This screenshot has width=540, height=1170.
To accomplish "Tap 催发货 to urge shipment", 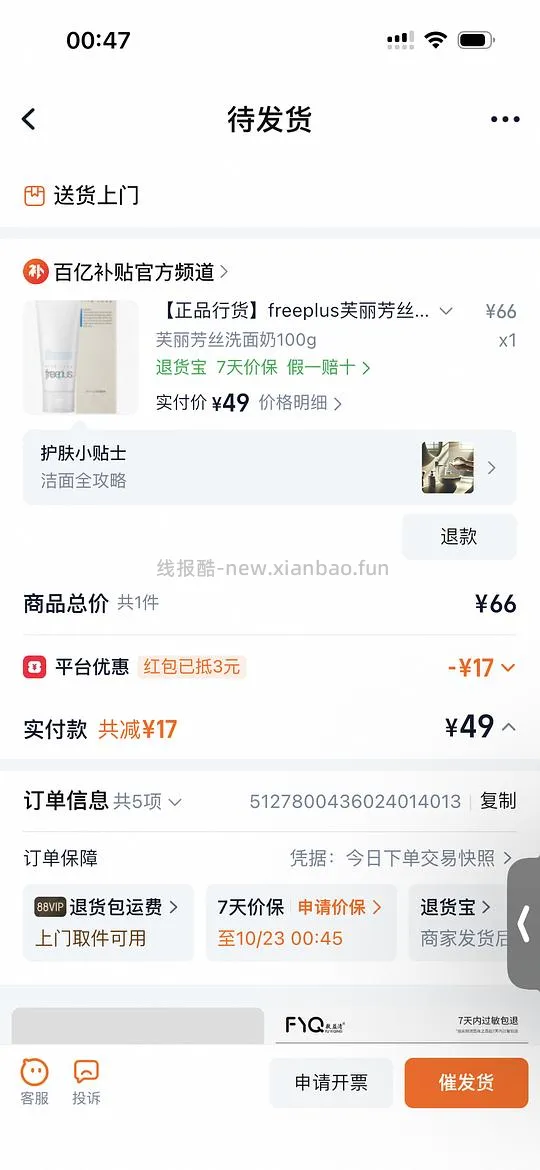I will 466,1083.
